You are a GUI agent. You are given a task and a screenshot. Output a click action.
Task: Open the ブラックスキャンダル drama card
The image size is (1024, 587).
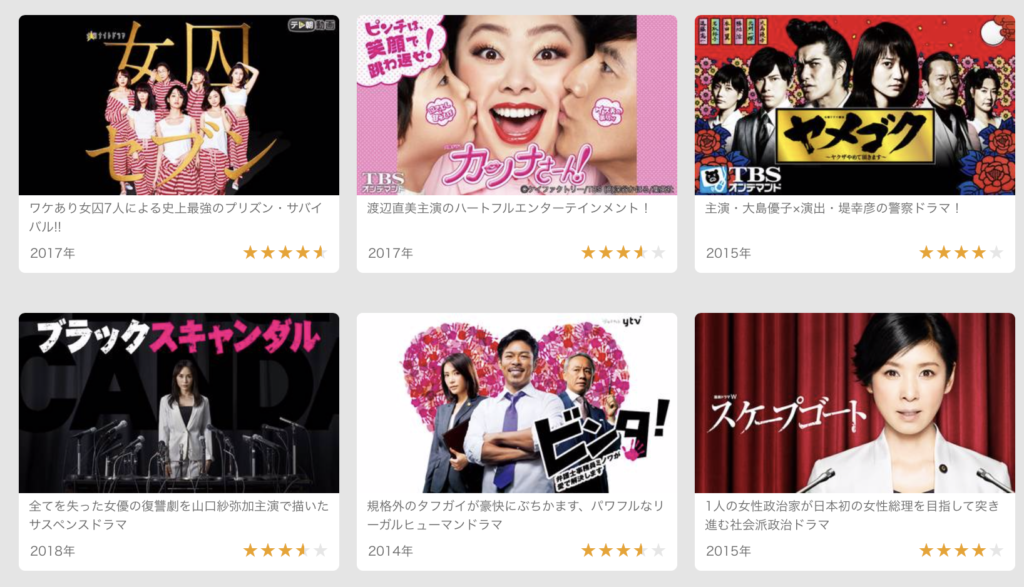[x=178, y=403]
